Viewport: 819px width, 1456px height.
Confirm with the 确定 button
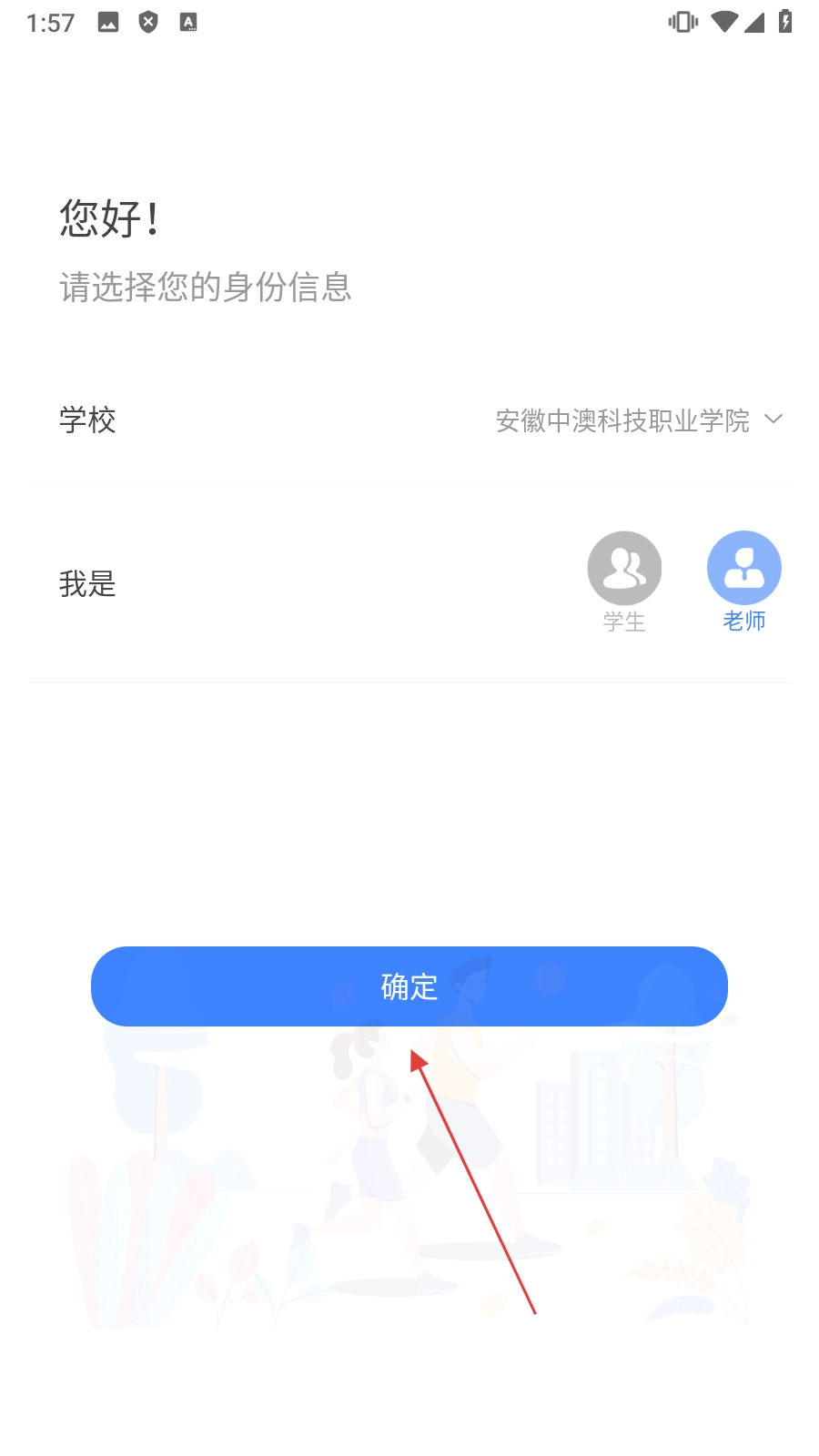[x=409, y=986]
